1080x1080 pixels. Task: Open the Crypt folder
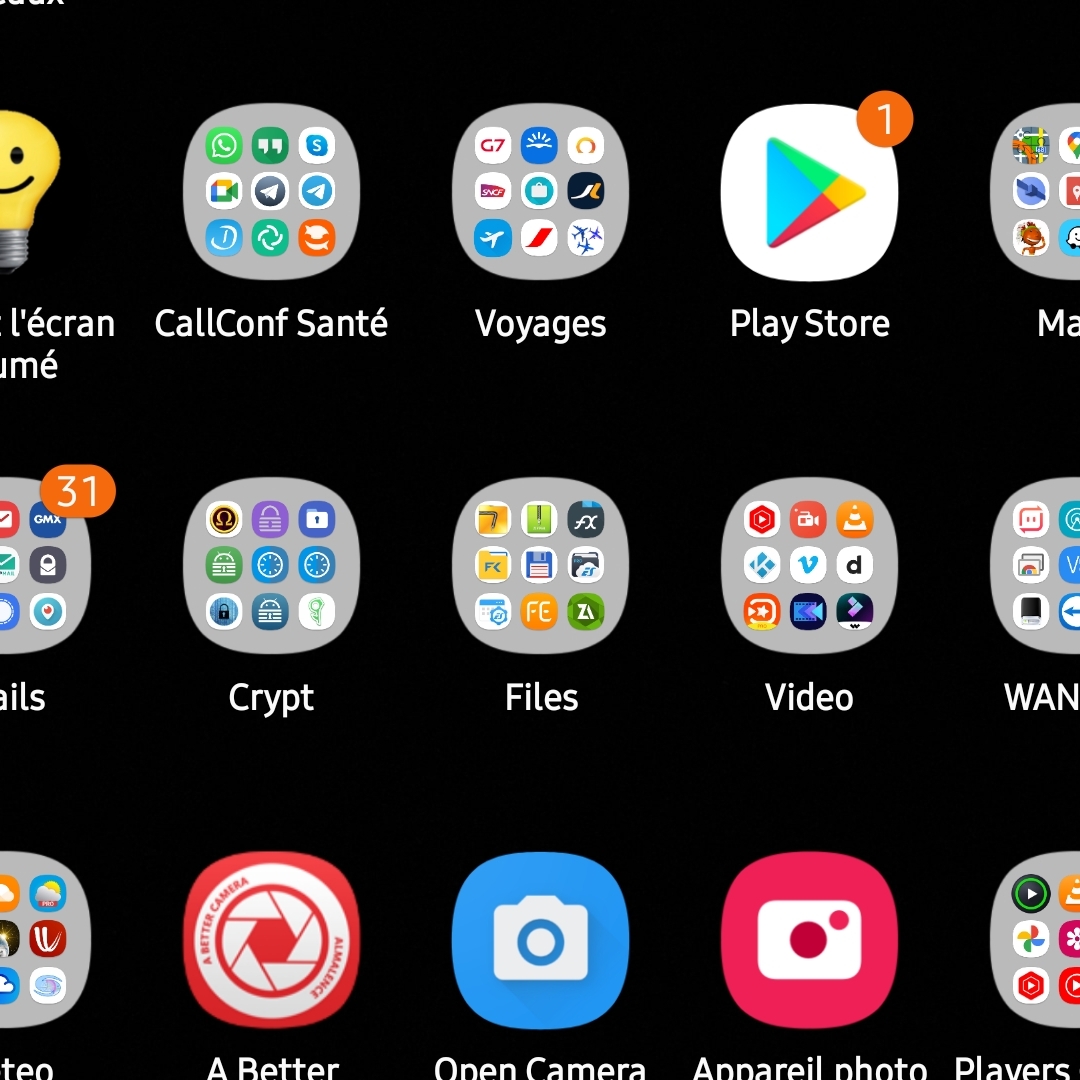tap(271, 566)
